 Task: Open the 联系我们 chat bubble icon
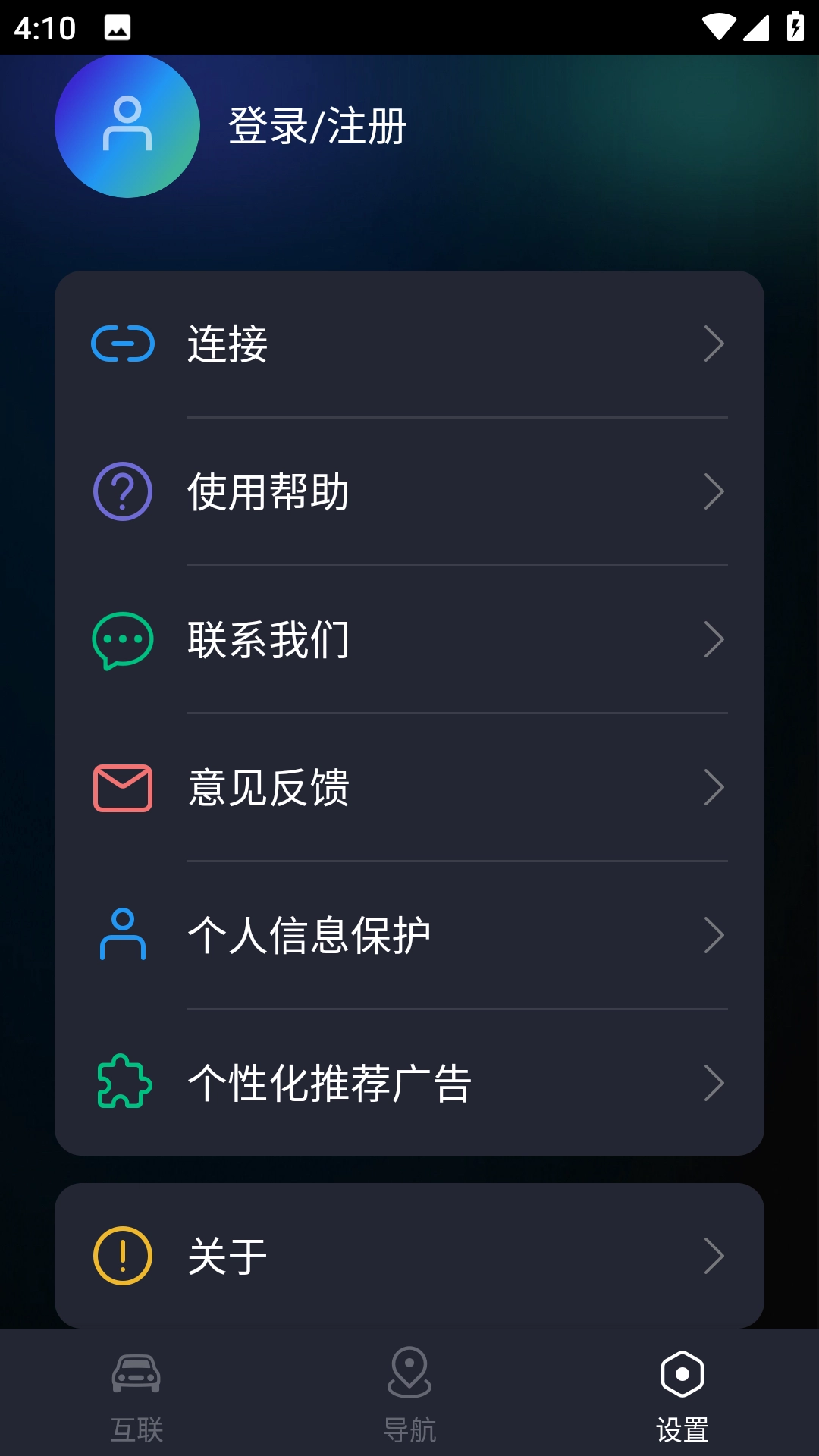[x=123, y=639]
